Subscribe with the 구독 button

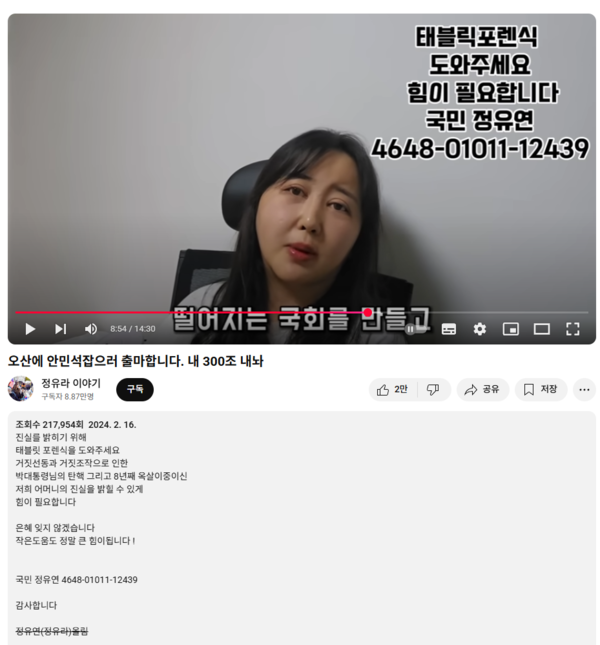point(135,389)
